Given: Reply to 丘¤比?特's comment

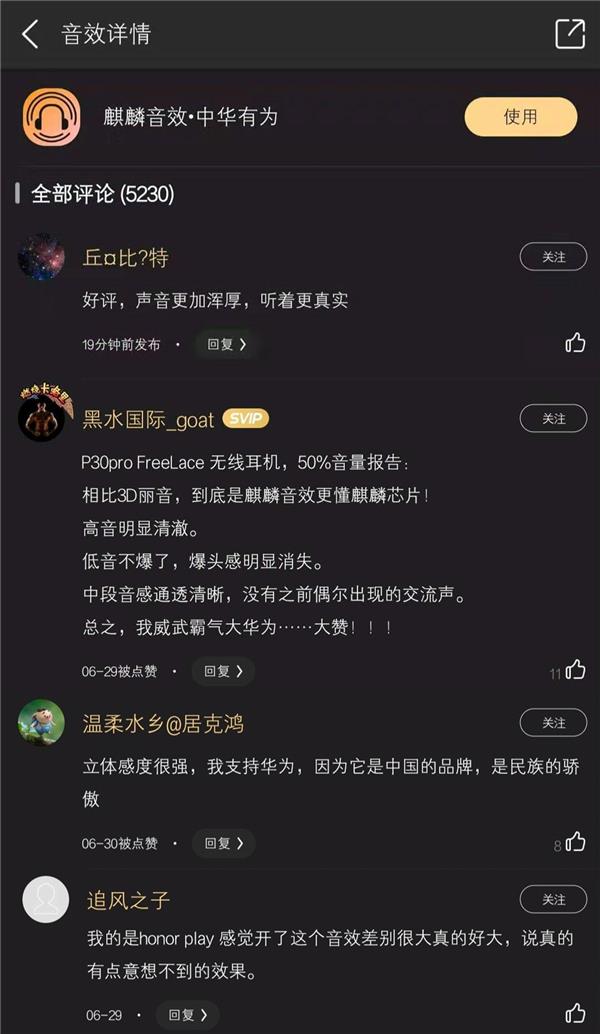Looking at the screenshot, I should [226, 344].
